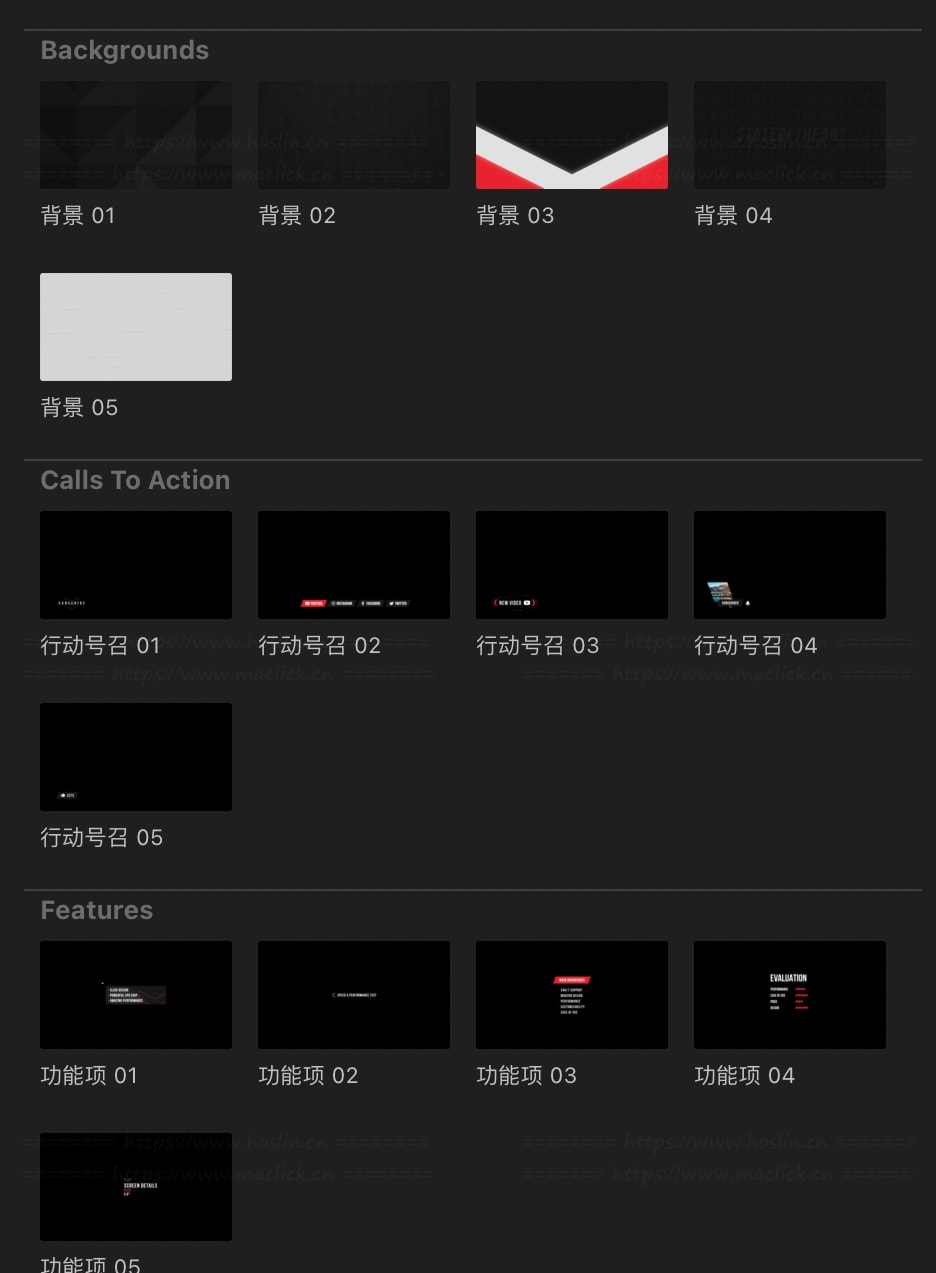Open the 背景 02 background preset
The width and height of the screenshot is (936, 1273).
[x=354, y=135]
